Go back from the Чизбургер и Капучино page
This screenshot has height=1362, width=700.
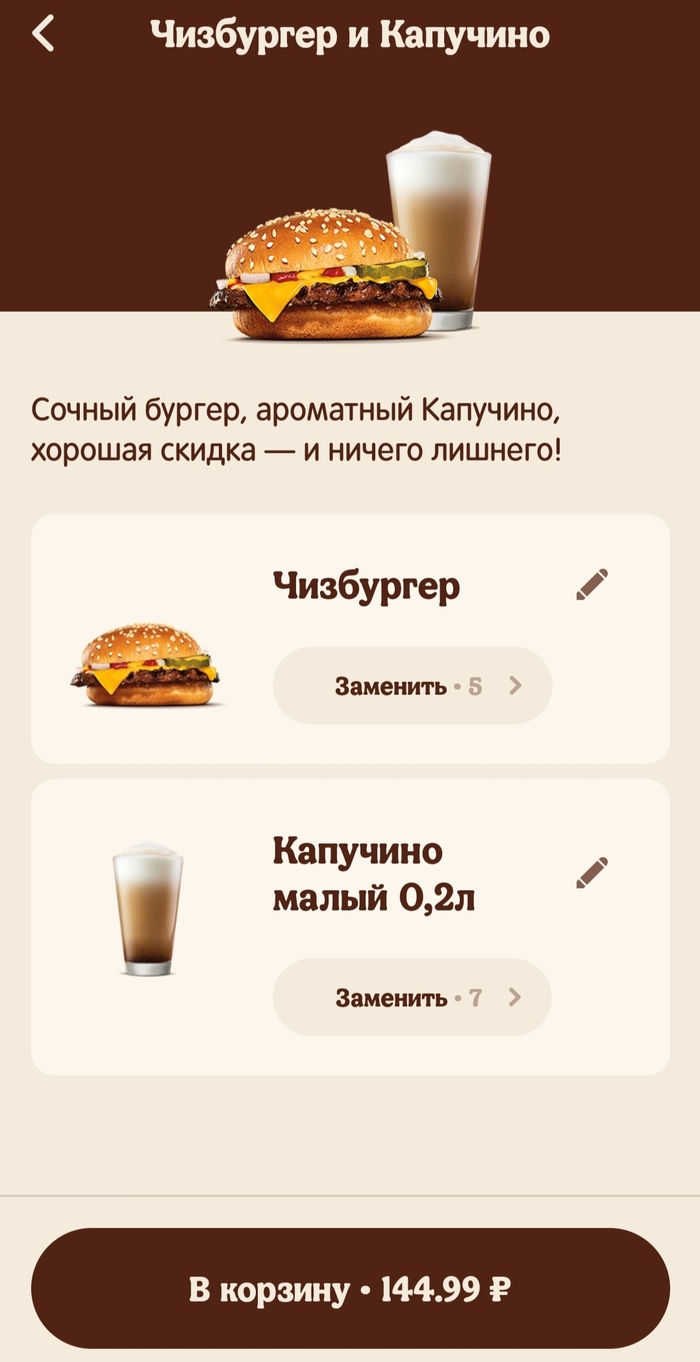[43, 35]
